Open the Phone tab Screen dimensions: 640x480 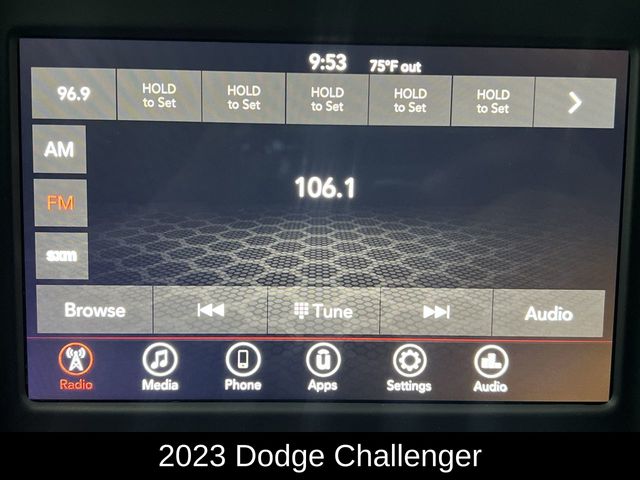pos(243,368)
